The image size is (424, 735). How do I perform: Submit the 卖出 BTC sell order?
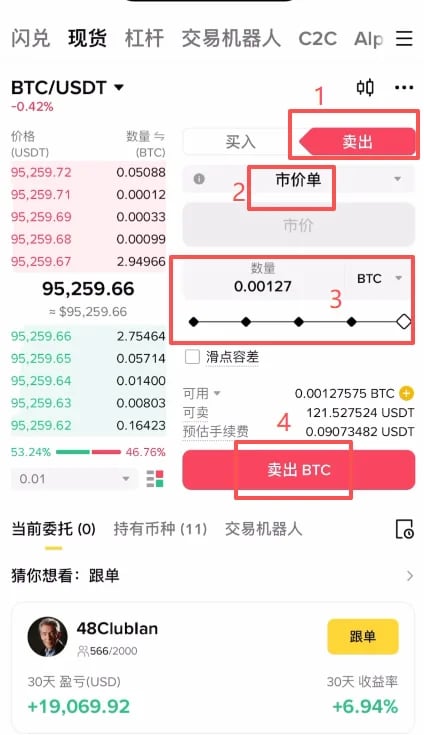pyautogui.click(x=298, y=470)
